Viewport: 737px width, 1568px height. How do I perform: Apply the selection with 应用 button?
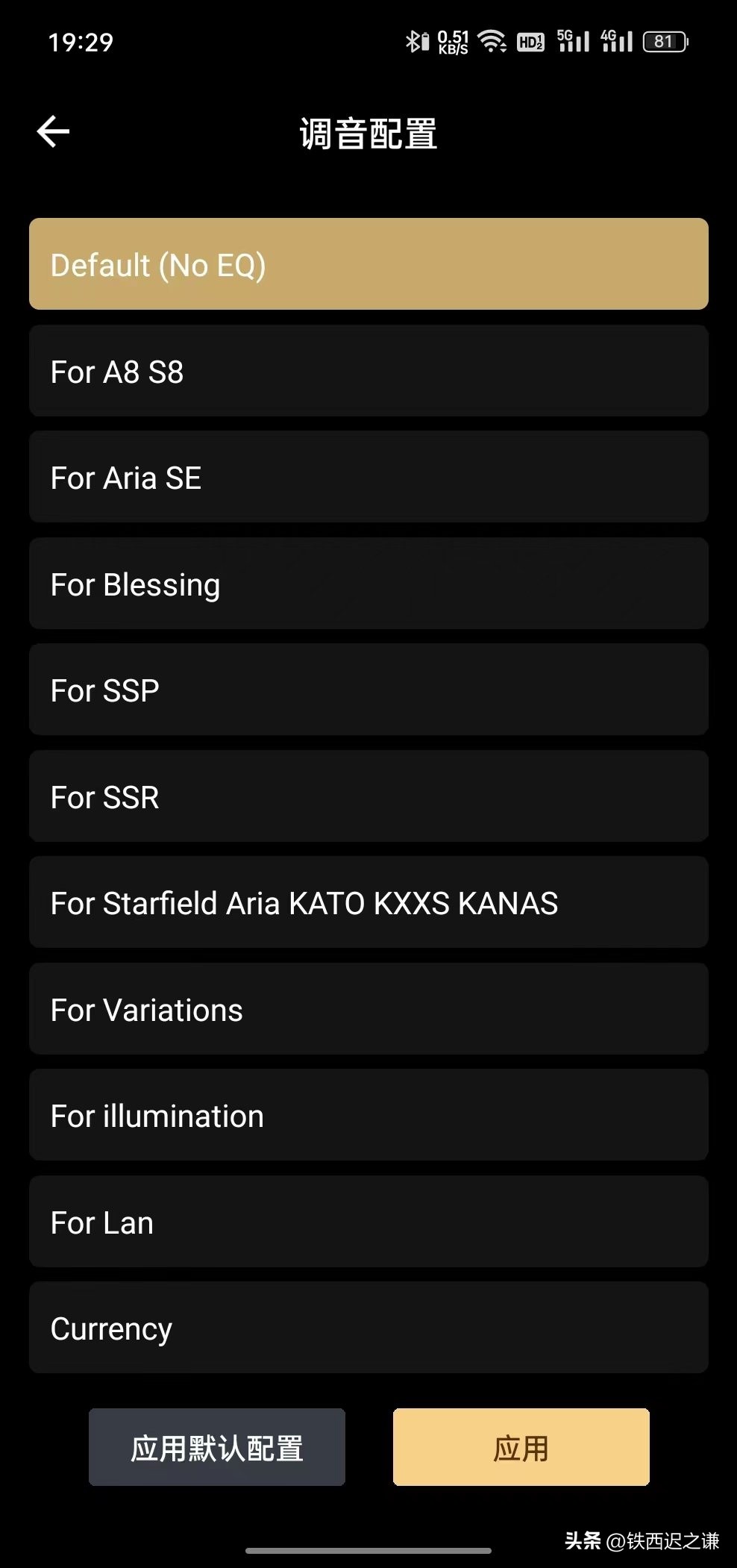click(521, 1447)
